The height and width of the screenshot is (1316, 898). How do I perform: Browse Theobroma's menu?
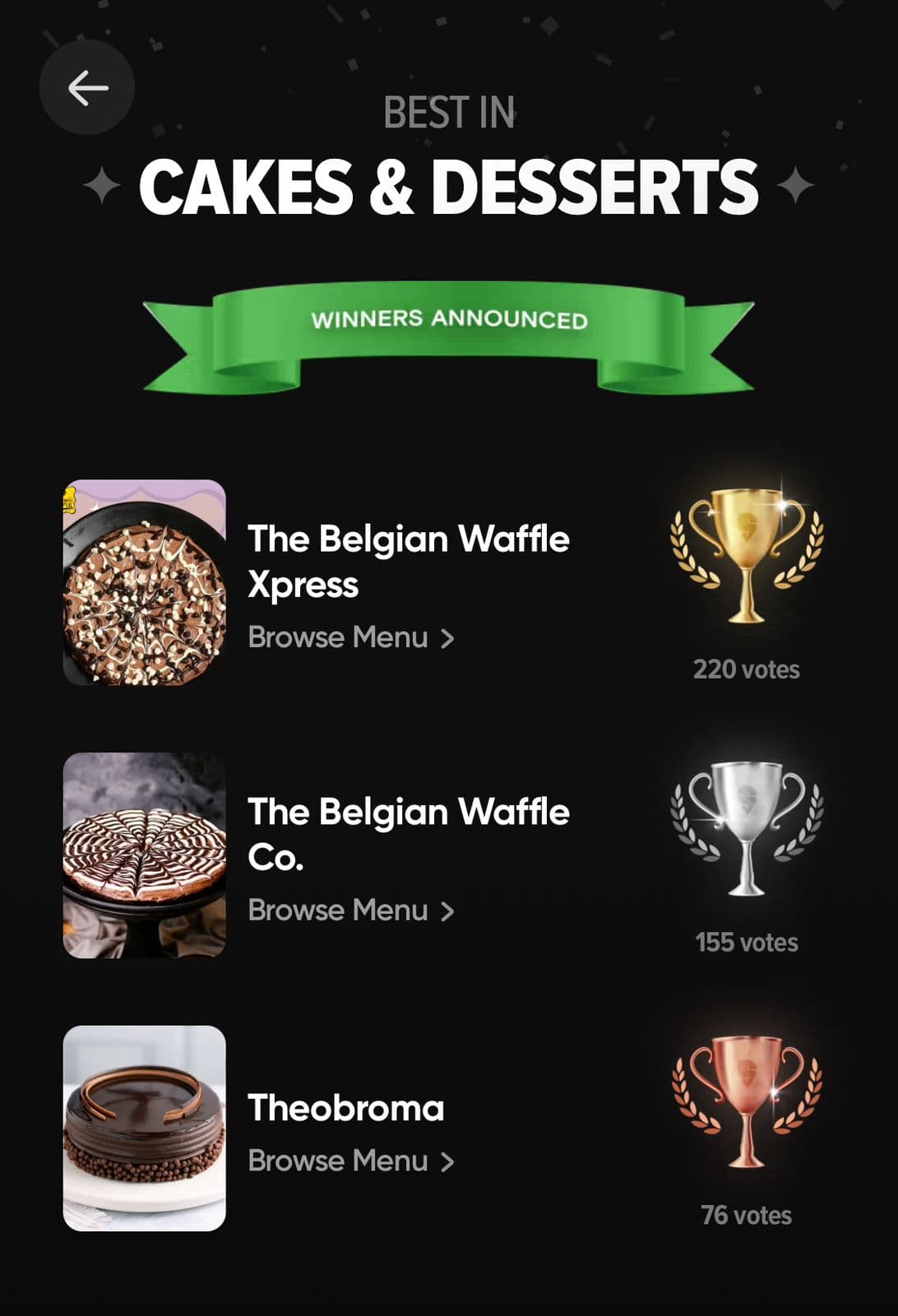351,1161
